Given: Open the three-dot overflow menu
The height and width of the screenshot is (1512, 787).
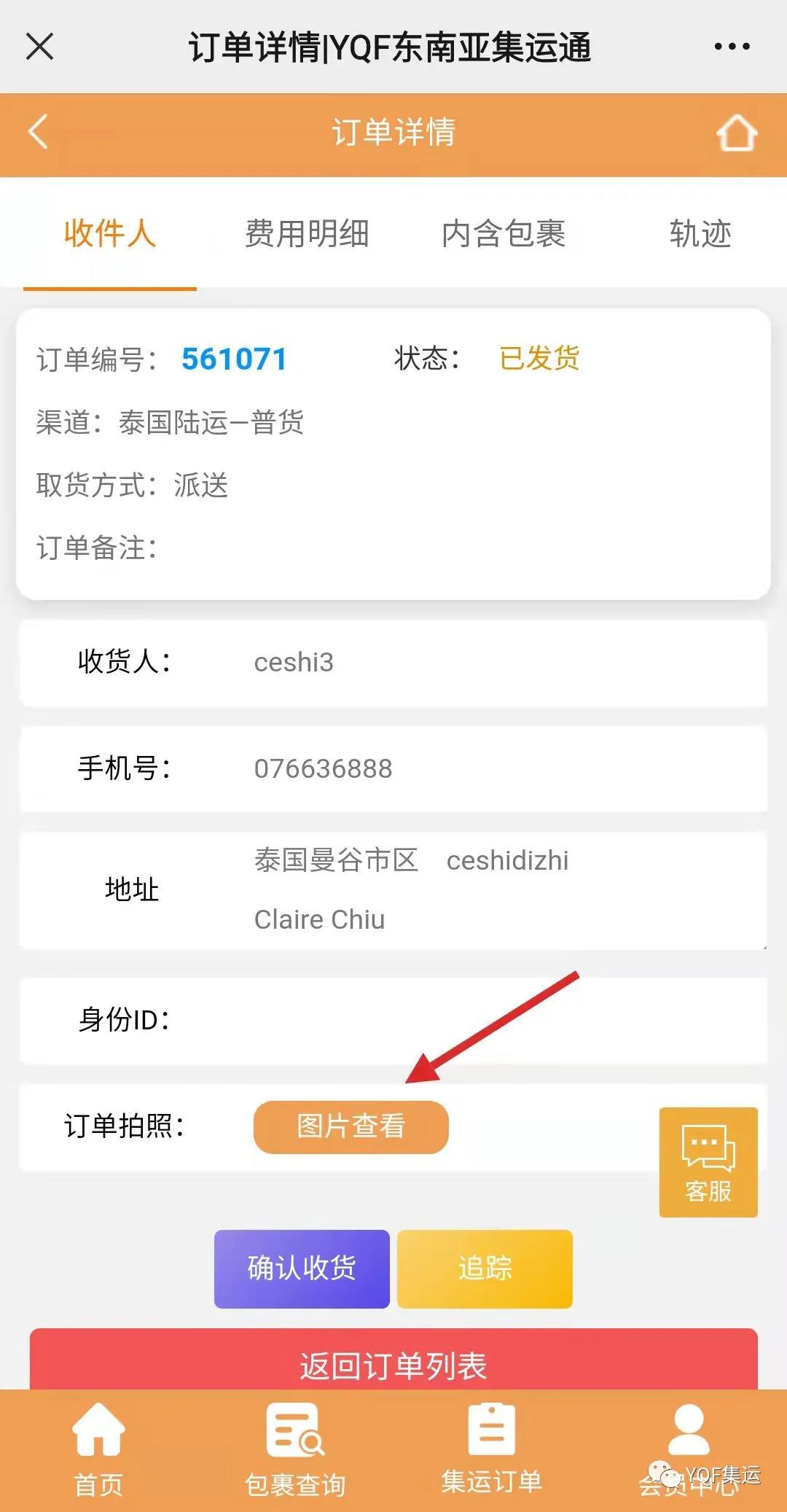Looking at the screenshot, I should pos(731,47).
